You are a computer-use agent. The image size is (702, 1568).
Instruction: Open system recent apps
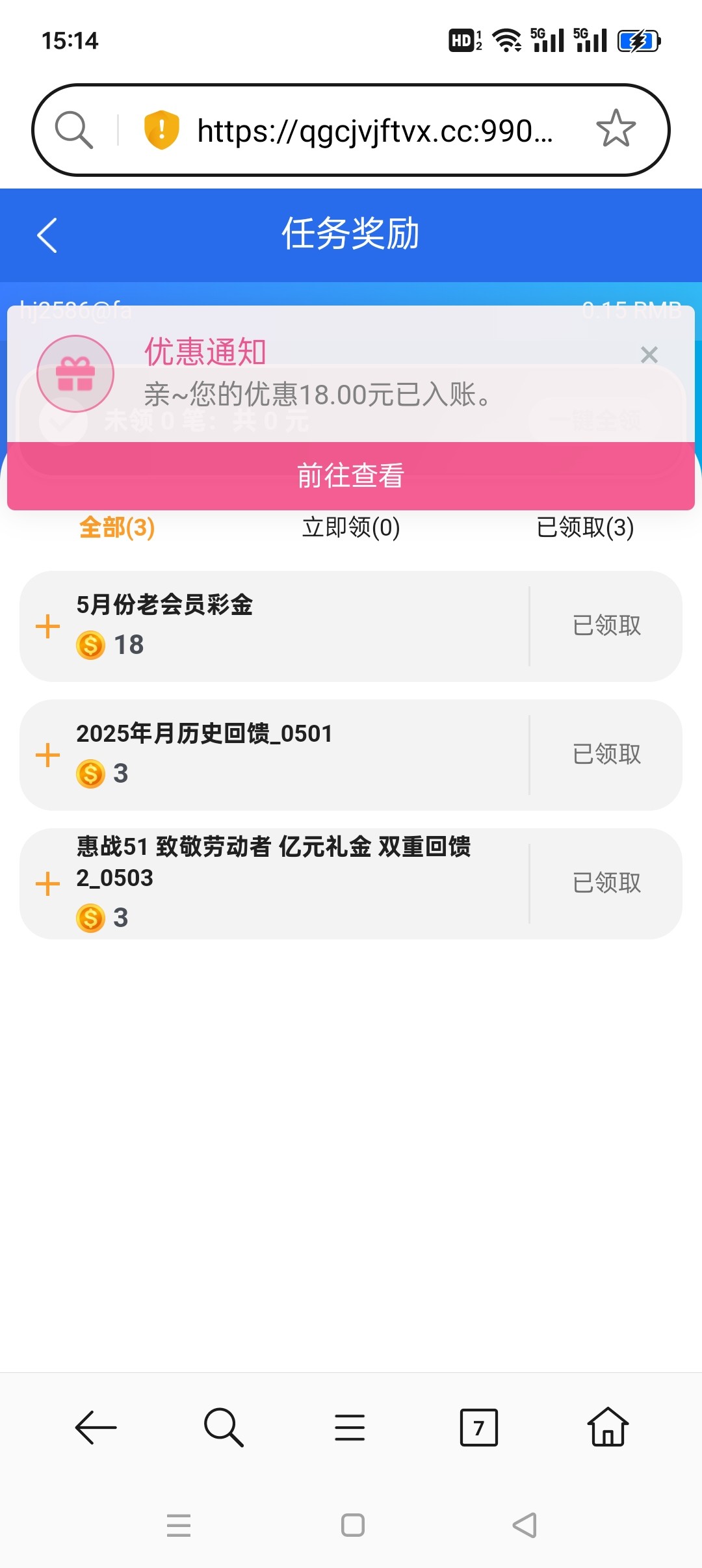point(179,1525)
